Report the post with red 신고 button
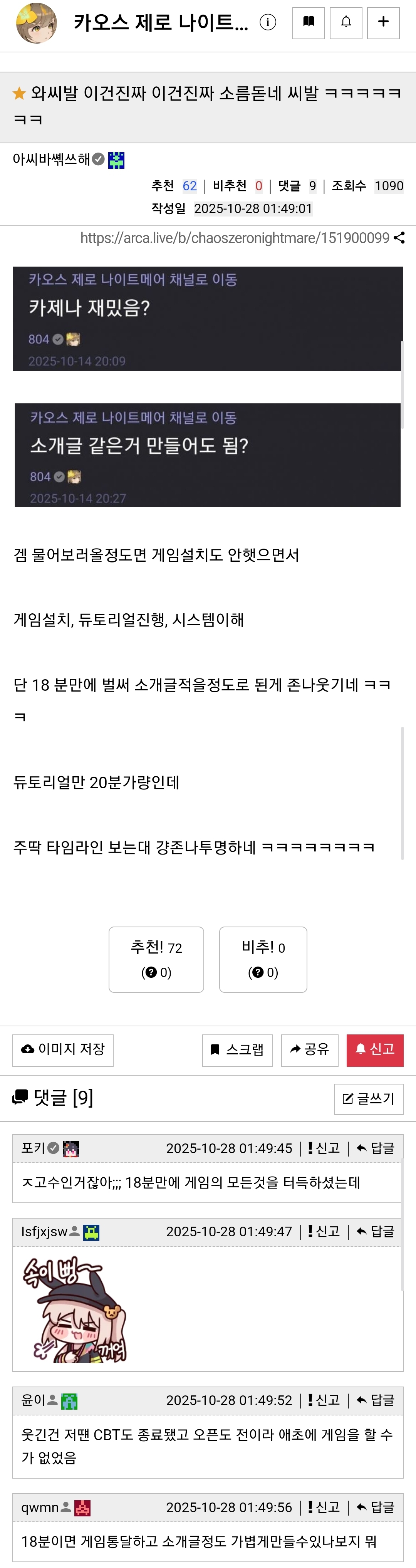416x1568 pixels. coord(375,1049)
